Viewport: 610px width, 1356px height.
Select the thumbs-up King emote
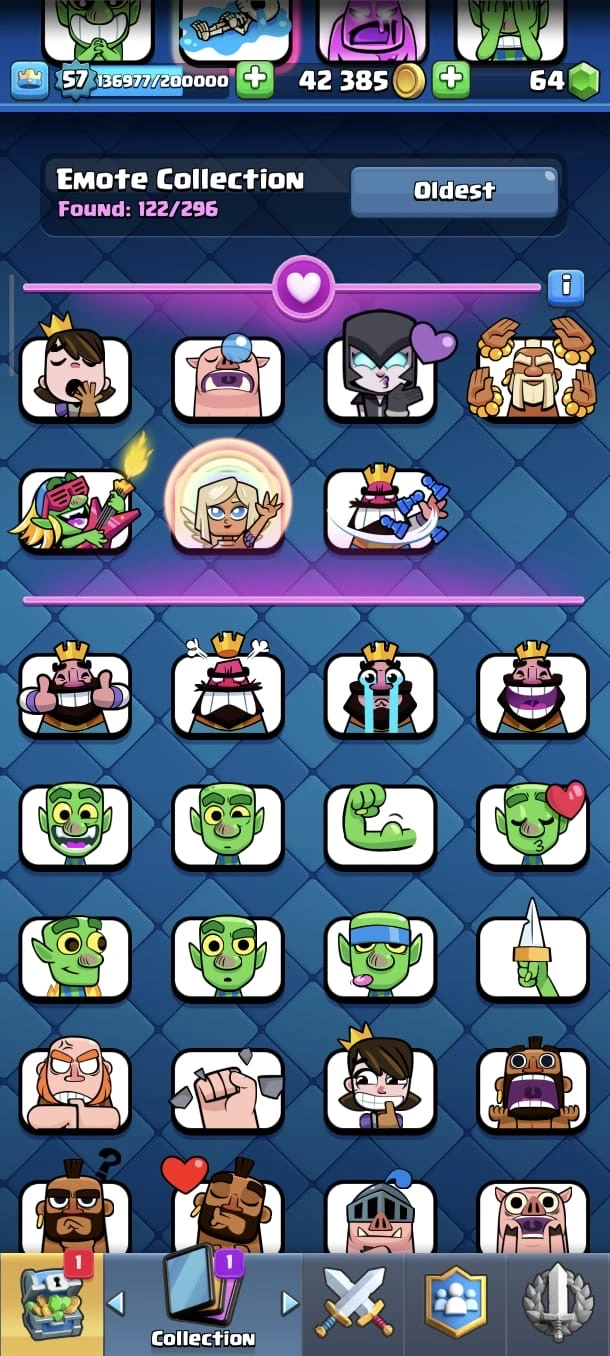(75, 692)
